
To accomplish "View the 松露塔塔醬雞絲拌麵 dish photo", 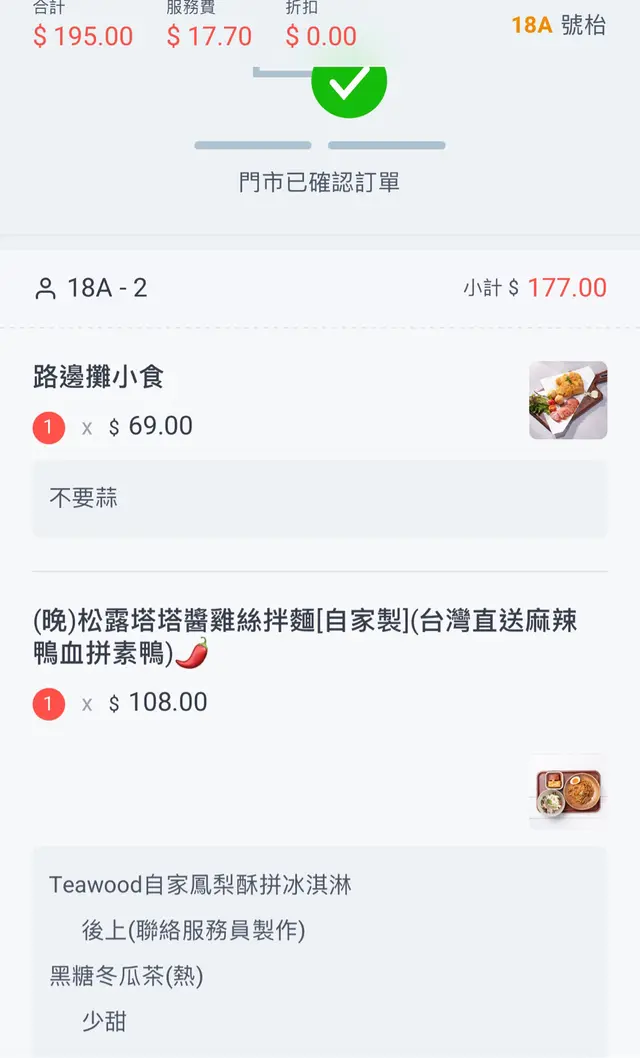I will tap(568, 792).
